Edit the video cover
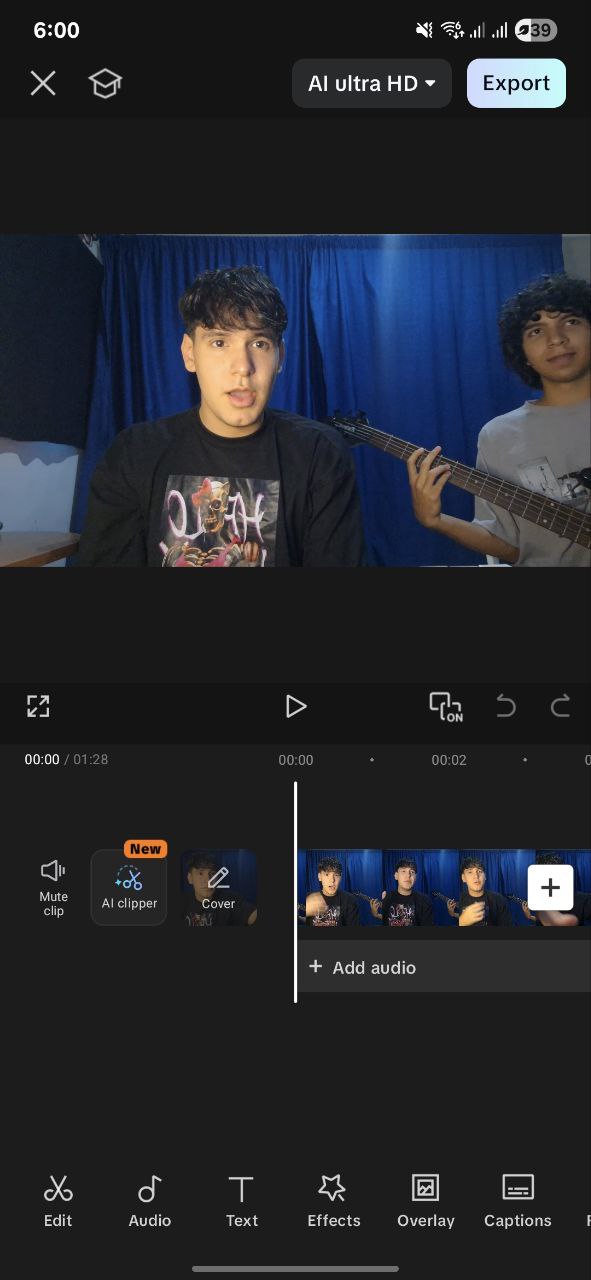Viewport: 591px width, 1280px height. point(218,887)
